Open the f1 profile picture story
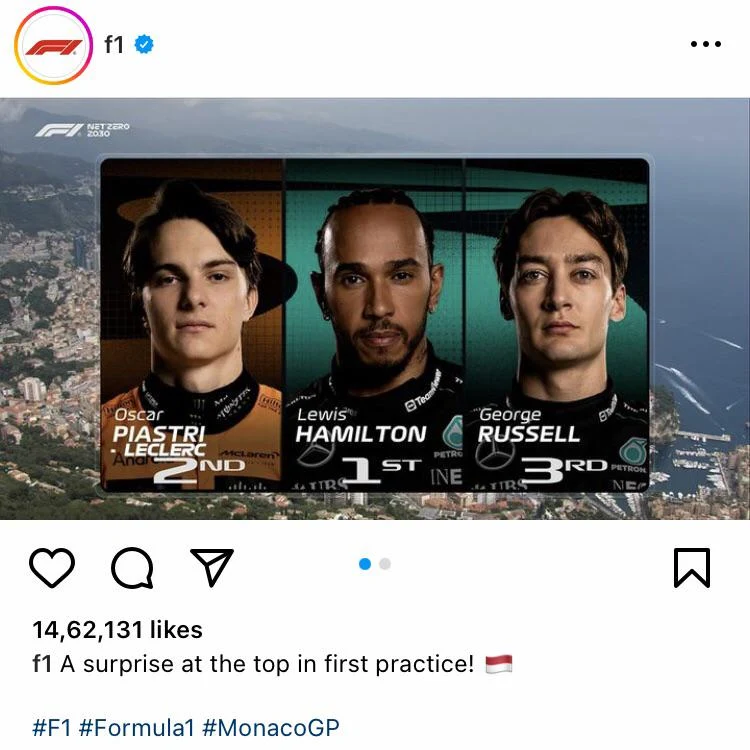Image resolution: width=750 pixels, height=750 pixels. [52, 46]
